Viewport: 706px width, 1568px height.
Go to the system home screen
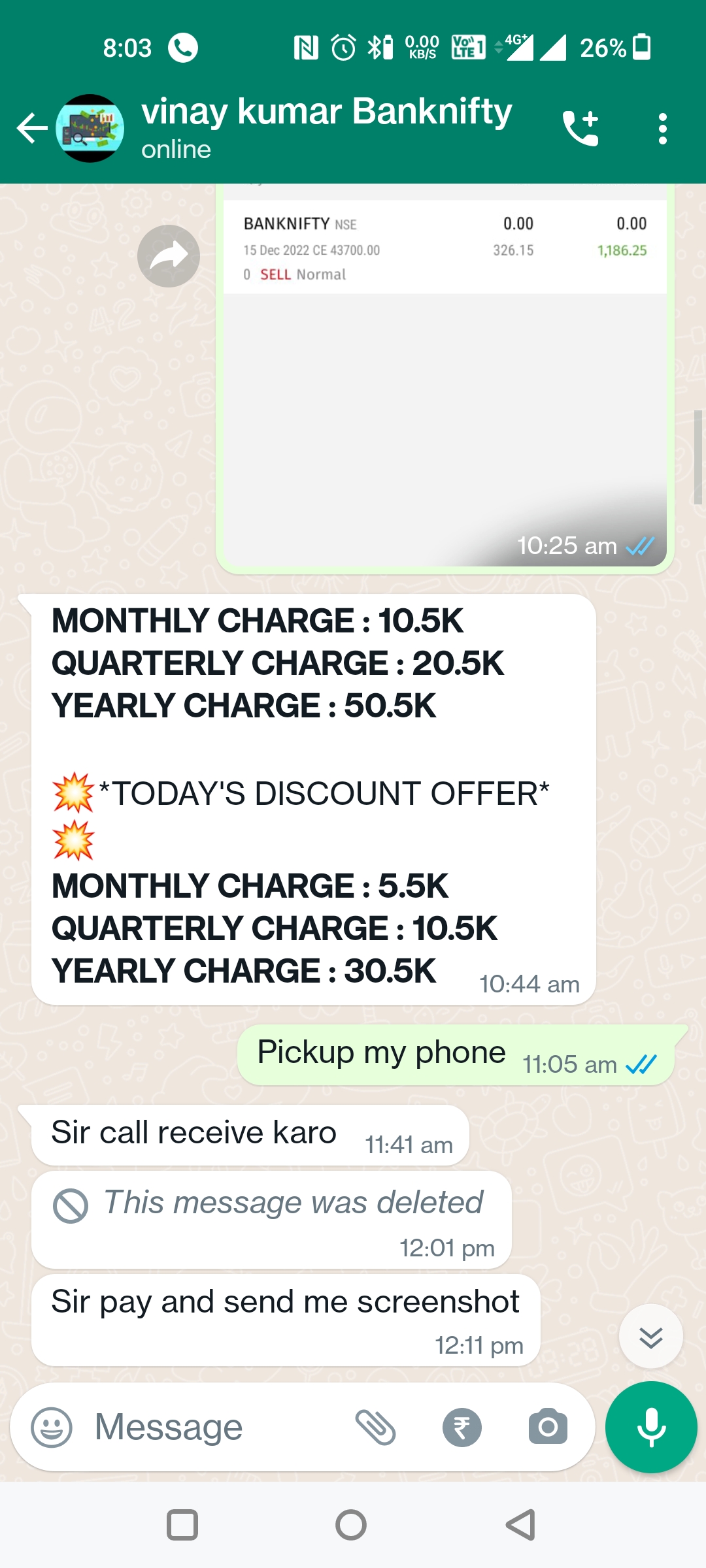tap(351, 1526)
